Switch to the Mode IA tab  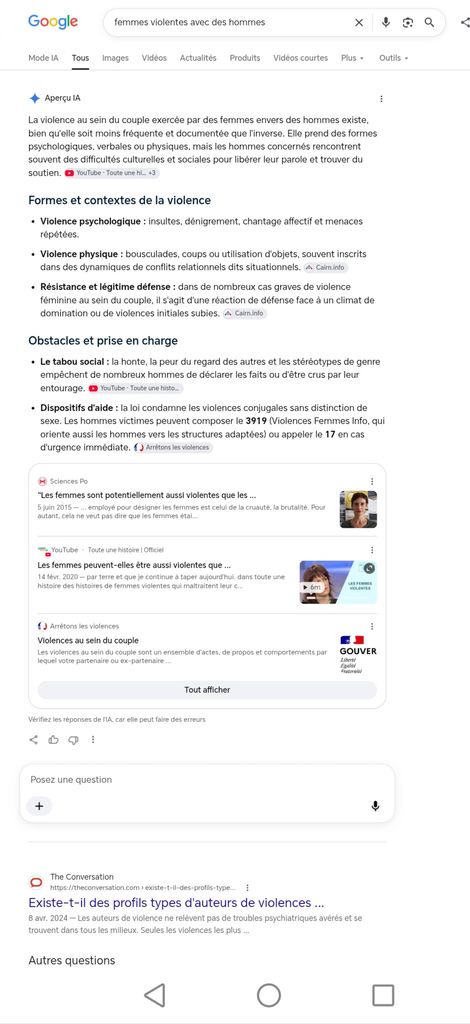(x=43, y=57)
